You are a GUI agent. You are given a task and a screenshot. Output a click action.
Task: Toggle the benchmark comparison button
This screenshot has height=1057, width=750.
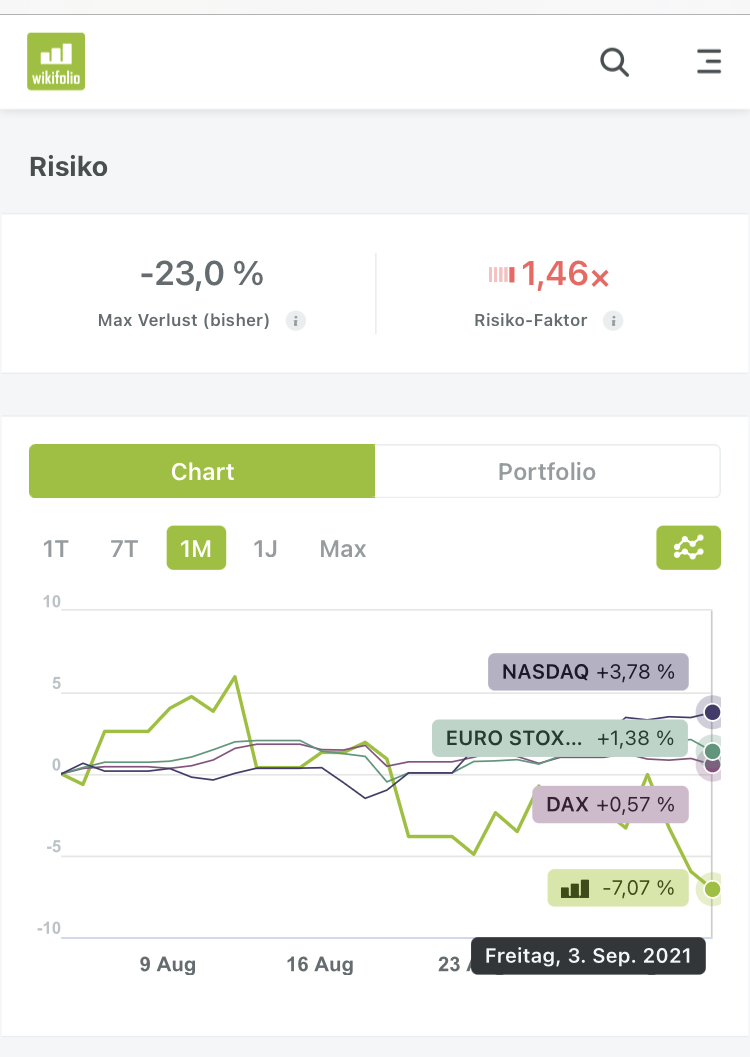point(688,547)
